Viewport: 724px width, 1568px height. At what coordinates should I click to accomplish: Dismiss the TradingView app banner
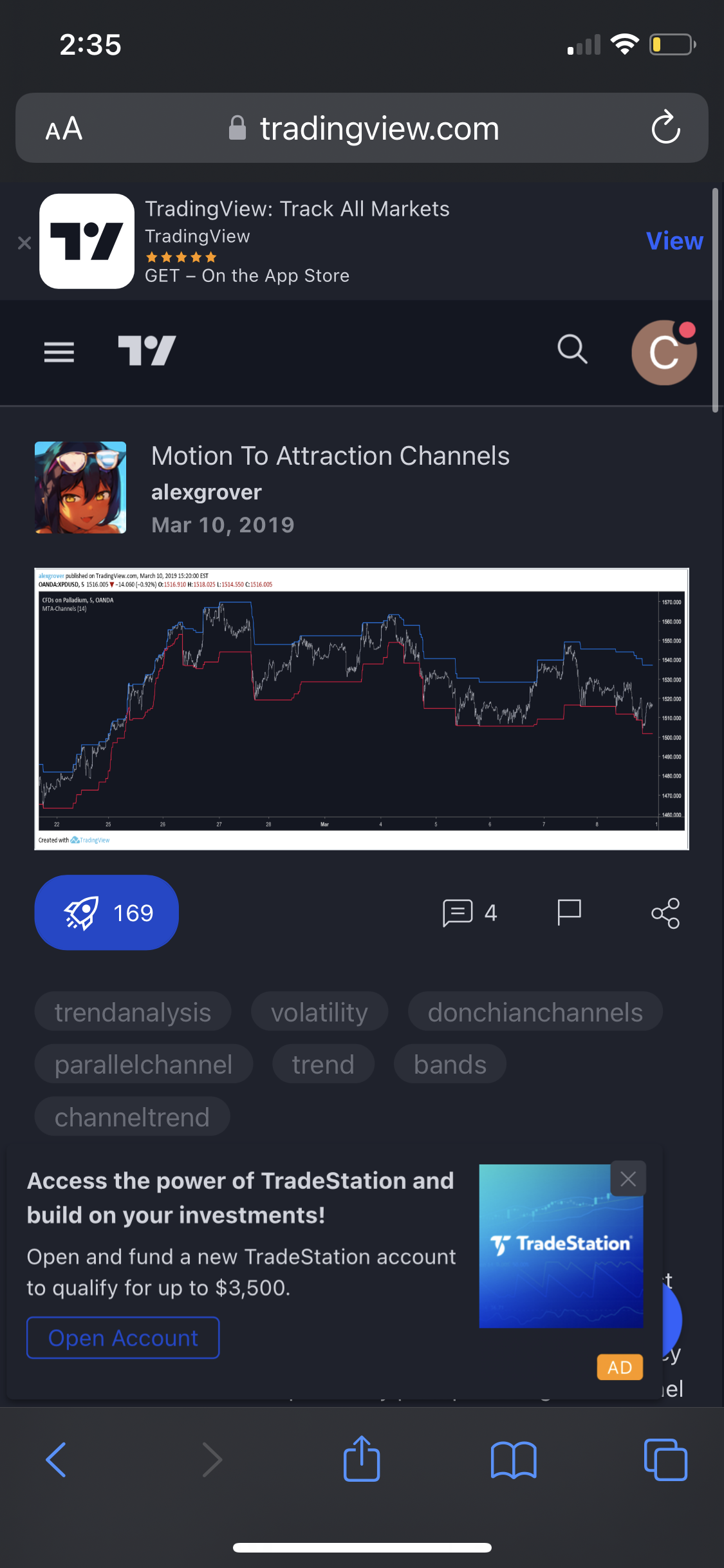pos(24,243)
